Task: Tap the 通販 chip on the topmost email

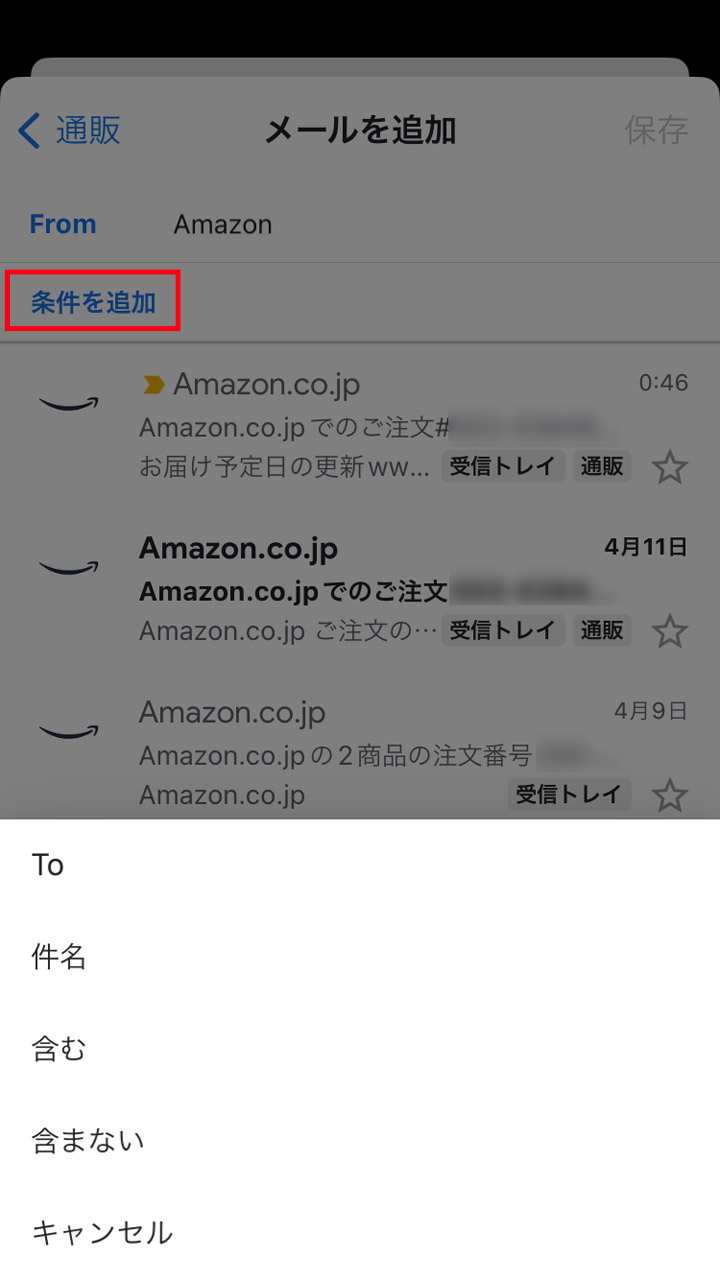Action: click(602, 467)
